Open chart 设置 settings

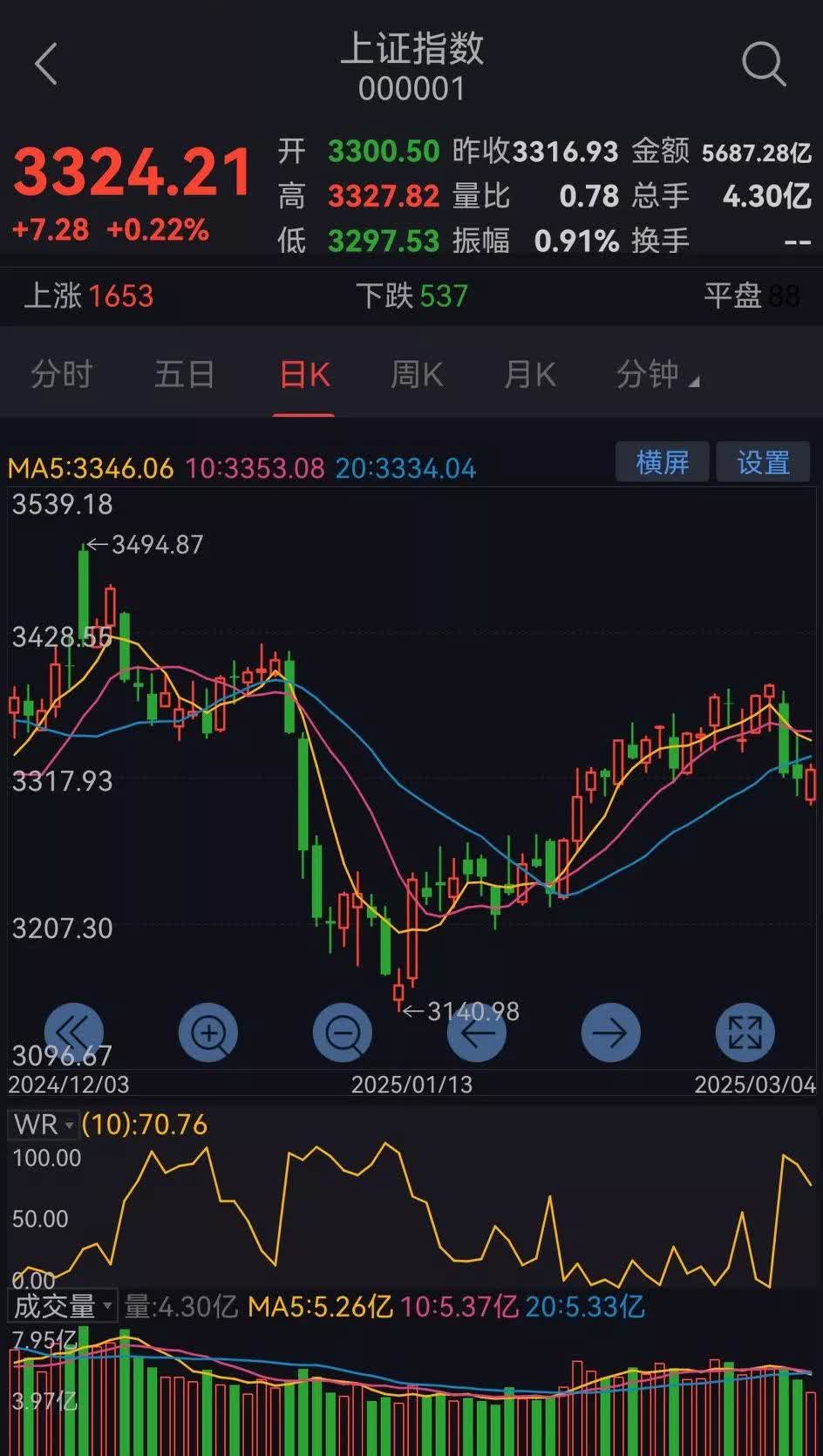pyautogui.click(x=763, y=462)
